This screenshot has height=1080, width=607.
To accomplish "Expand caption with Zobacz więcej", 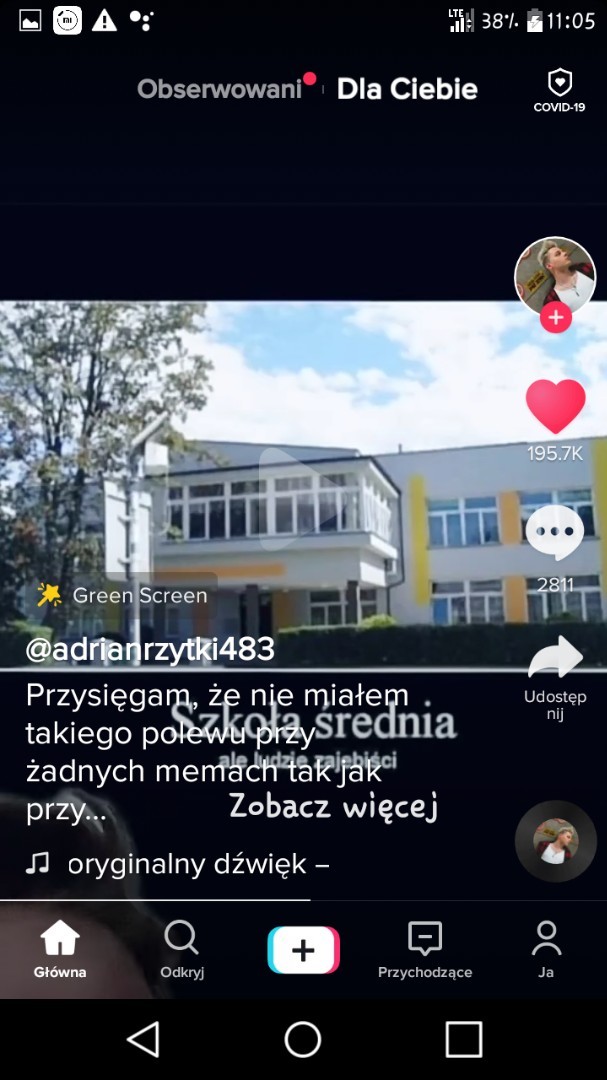I will [333, 806].
